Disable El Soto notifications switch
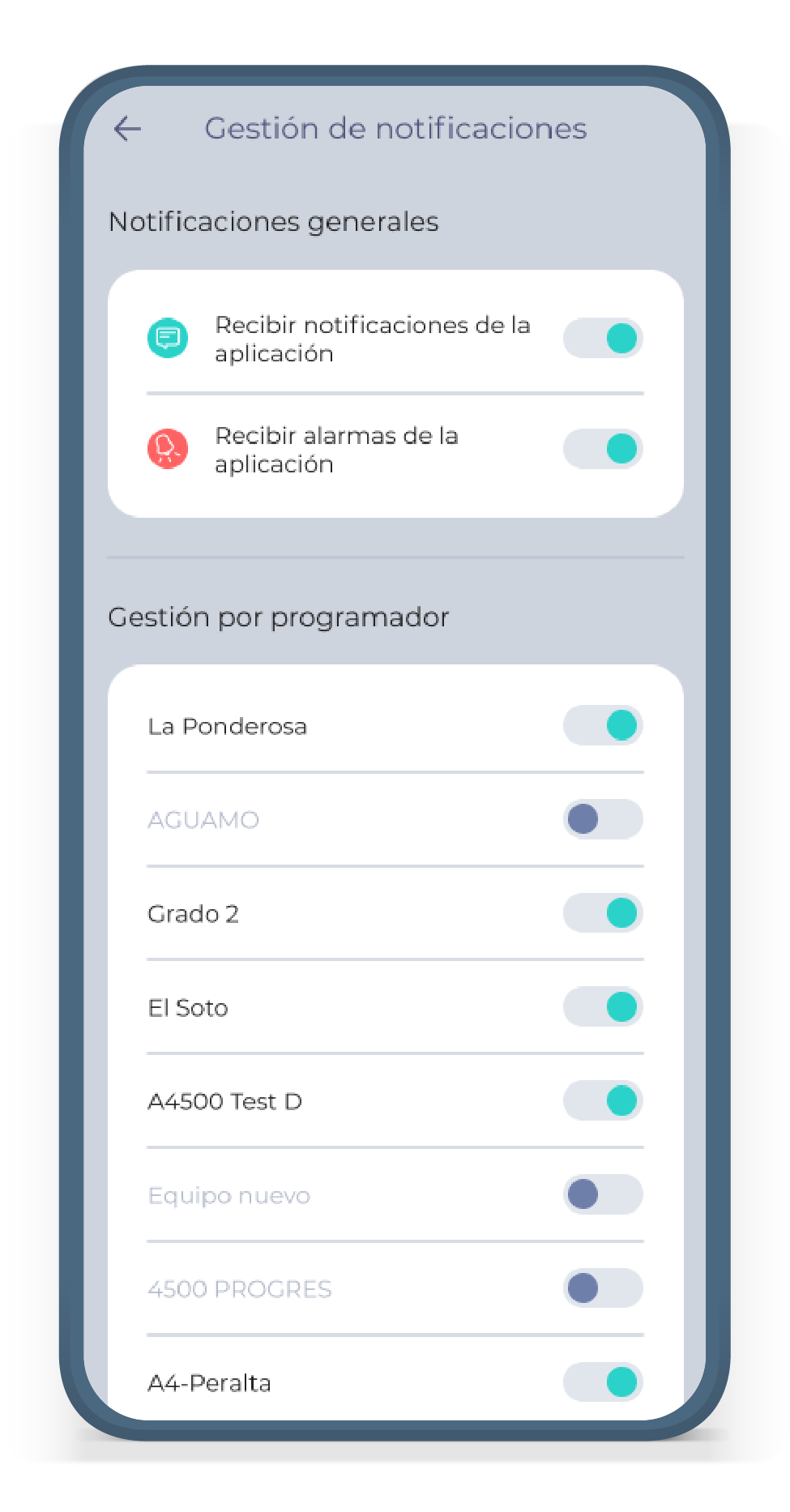 pyautogui.click(x=603, y=1007)
